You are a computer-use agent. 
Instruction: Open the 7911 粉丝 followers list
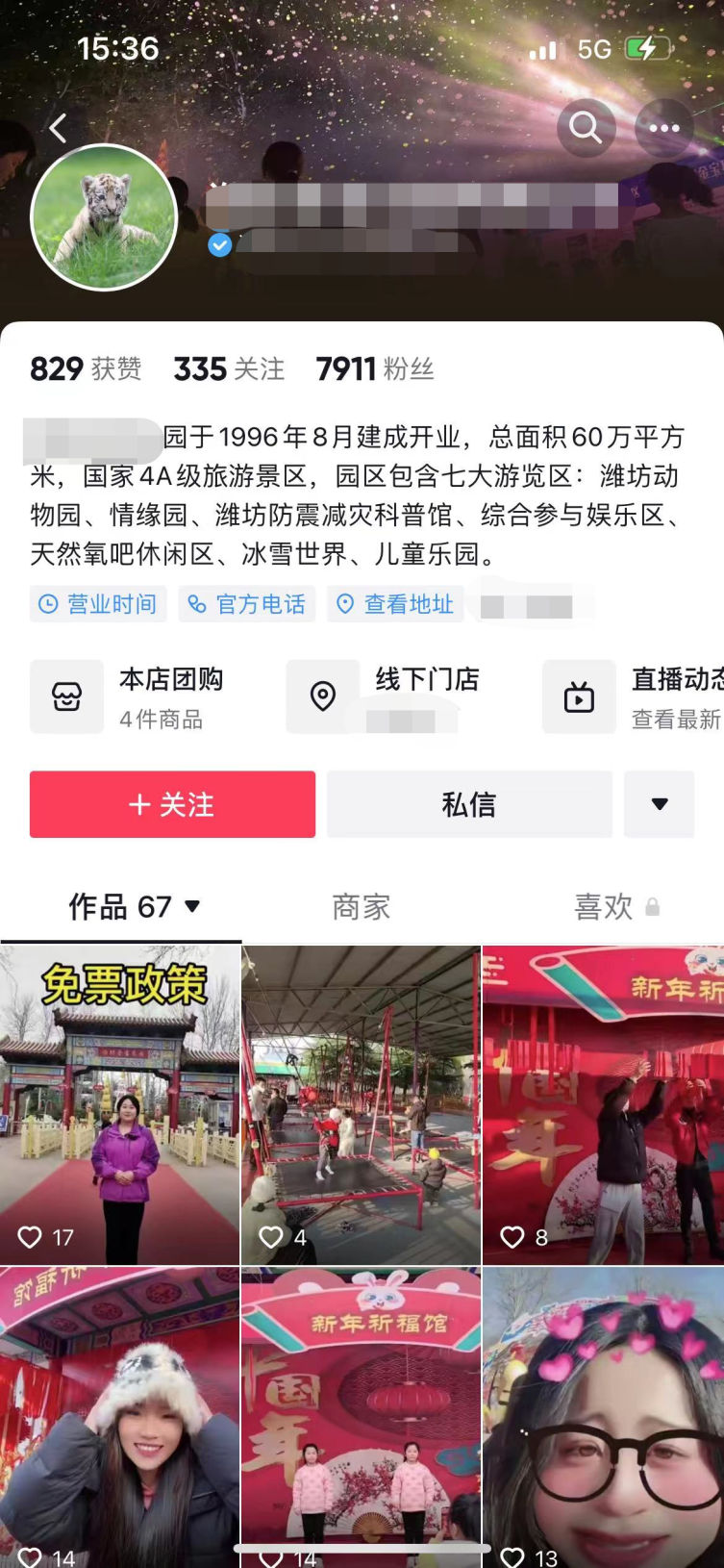click(375, 368)
